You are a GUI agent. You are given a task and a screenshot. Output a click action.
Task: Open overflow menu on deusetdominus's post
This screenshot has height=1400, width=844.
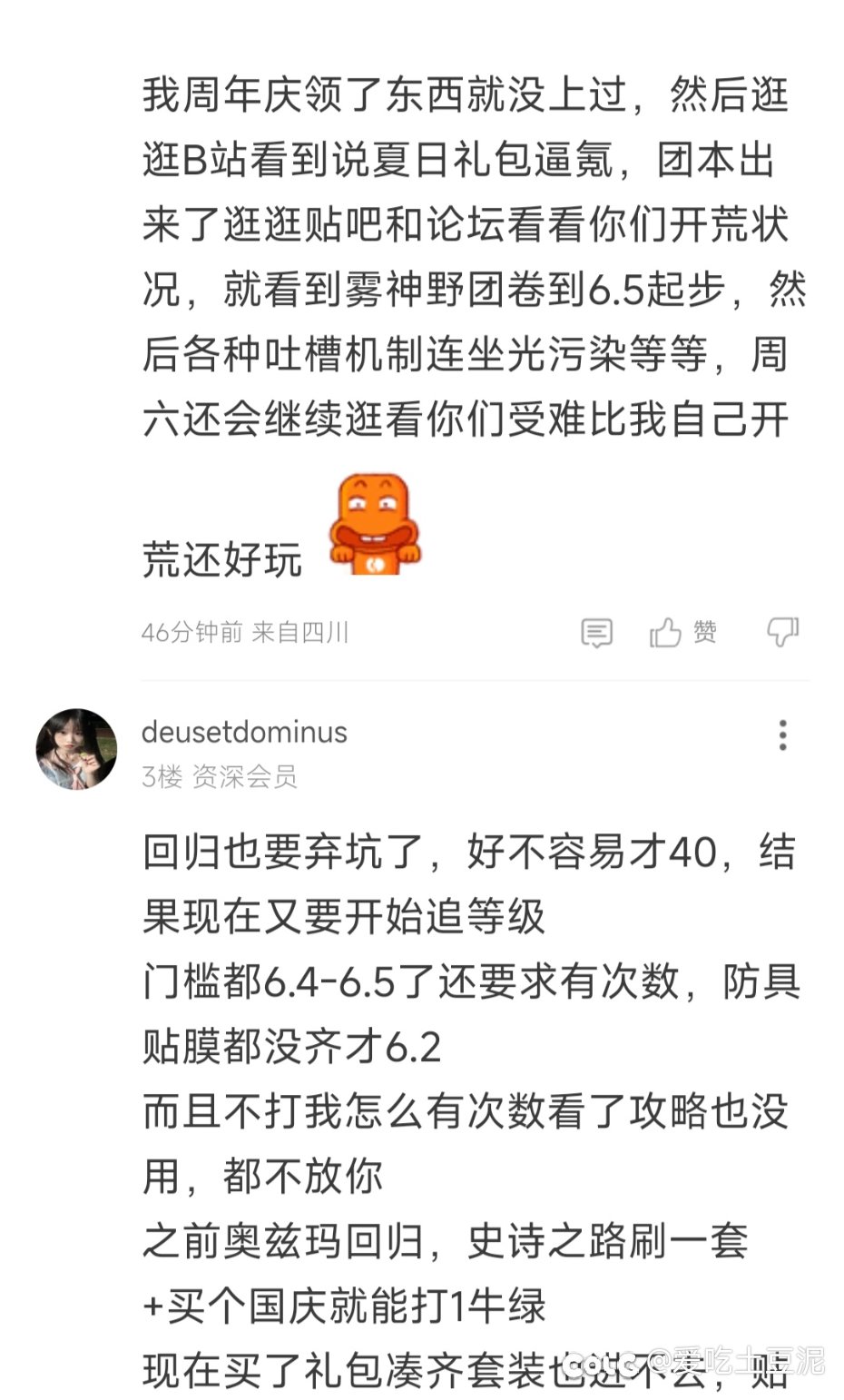[782, 735]
